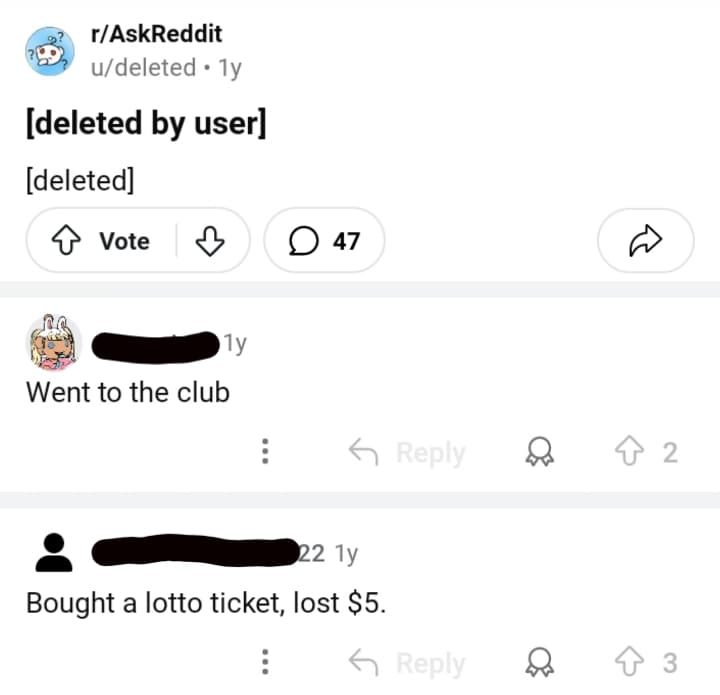Reply to the lotto ticket comment
720x695 pixels.
pyautogui.click(x=407, y=662)
